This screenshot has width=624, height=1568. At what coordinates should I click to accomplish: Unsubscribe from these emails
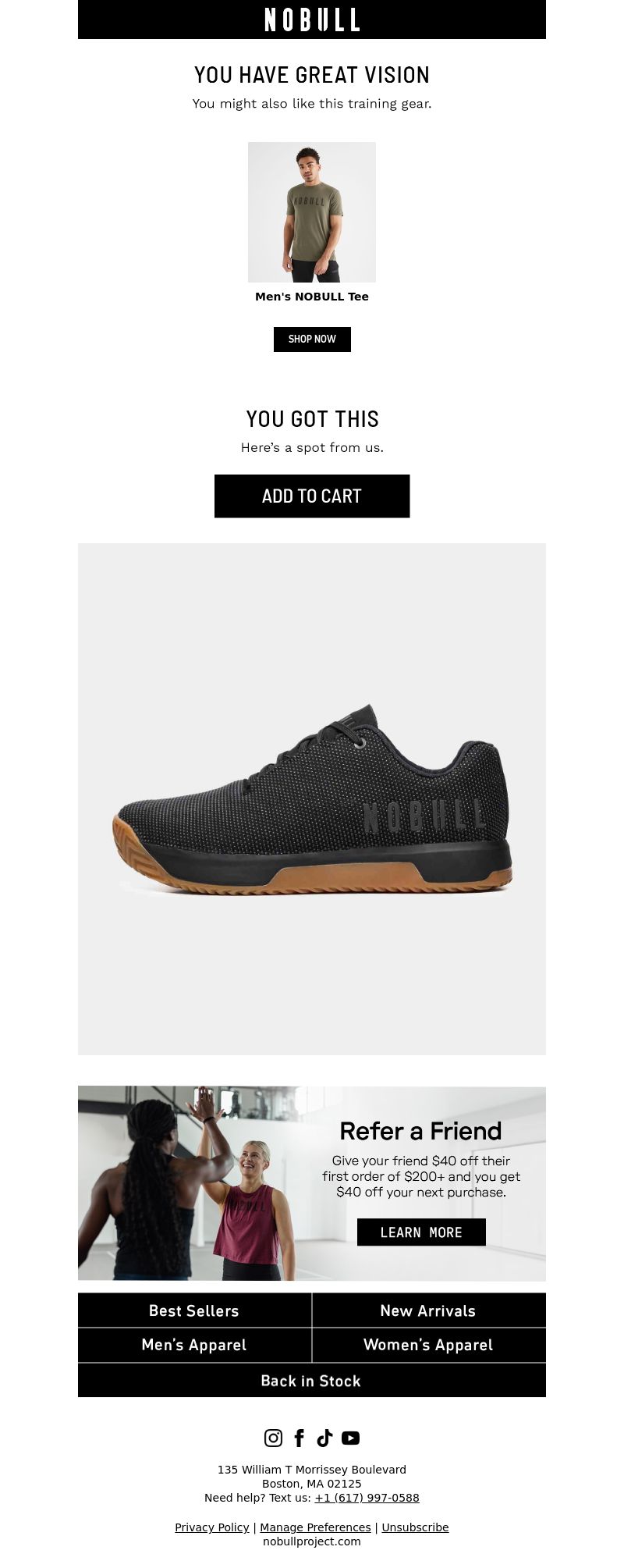[415, 1527]
